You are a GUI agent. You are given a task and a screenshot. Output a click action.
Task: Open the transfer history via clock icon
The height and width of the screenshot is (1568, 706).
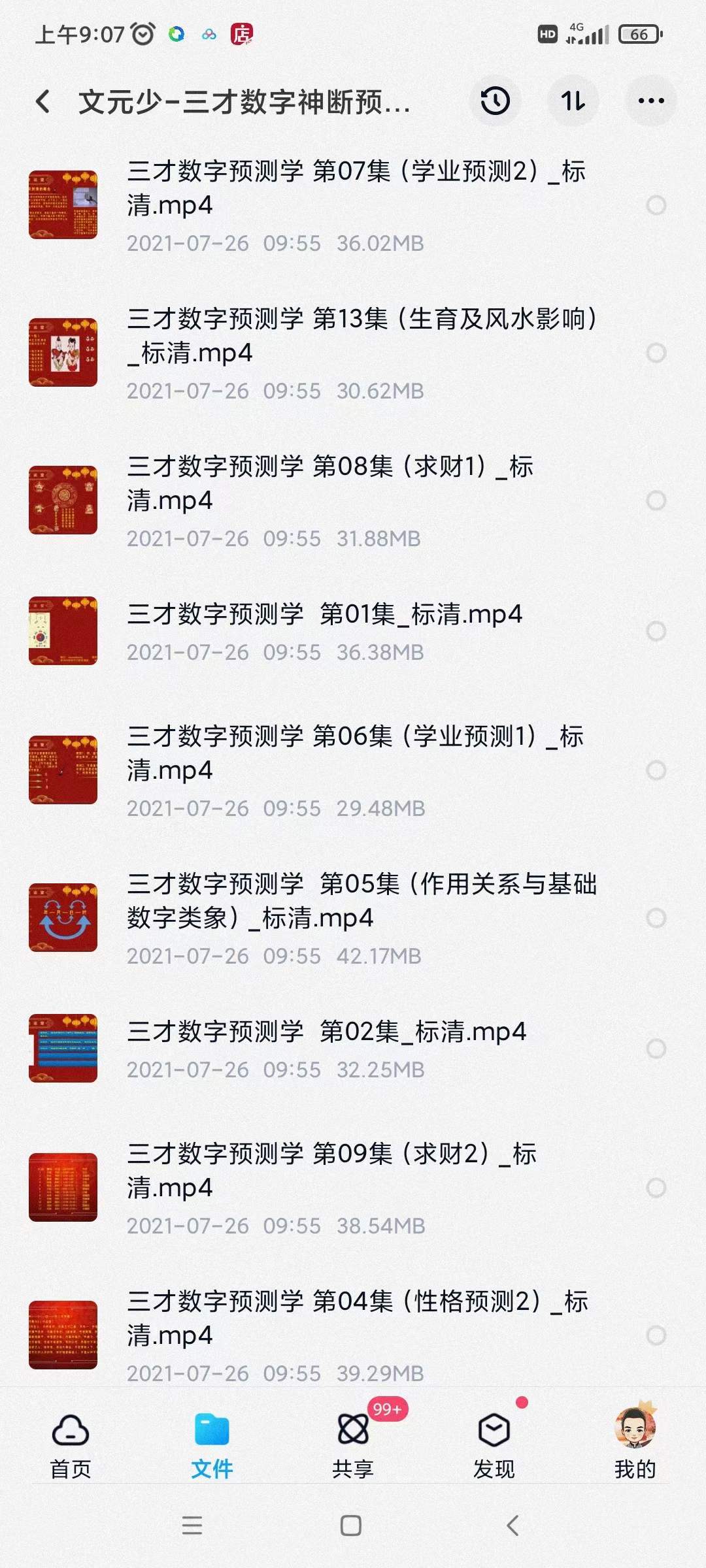pyautogui.click(x=495, y=102)
